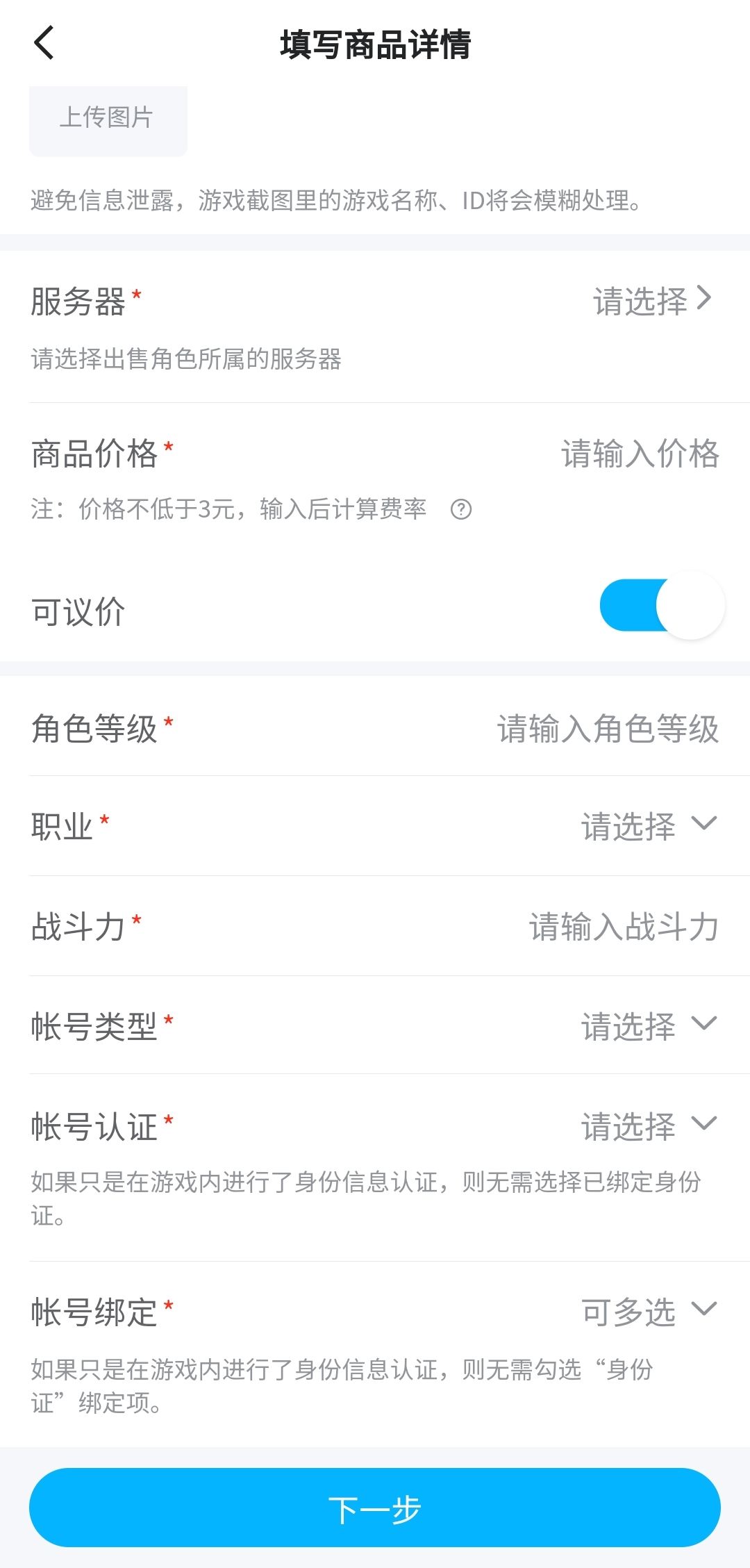Open the 服务器 server selection
Screen dimensions: 750x1568
651,301
